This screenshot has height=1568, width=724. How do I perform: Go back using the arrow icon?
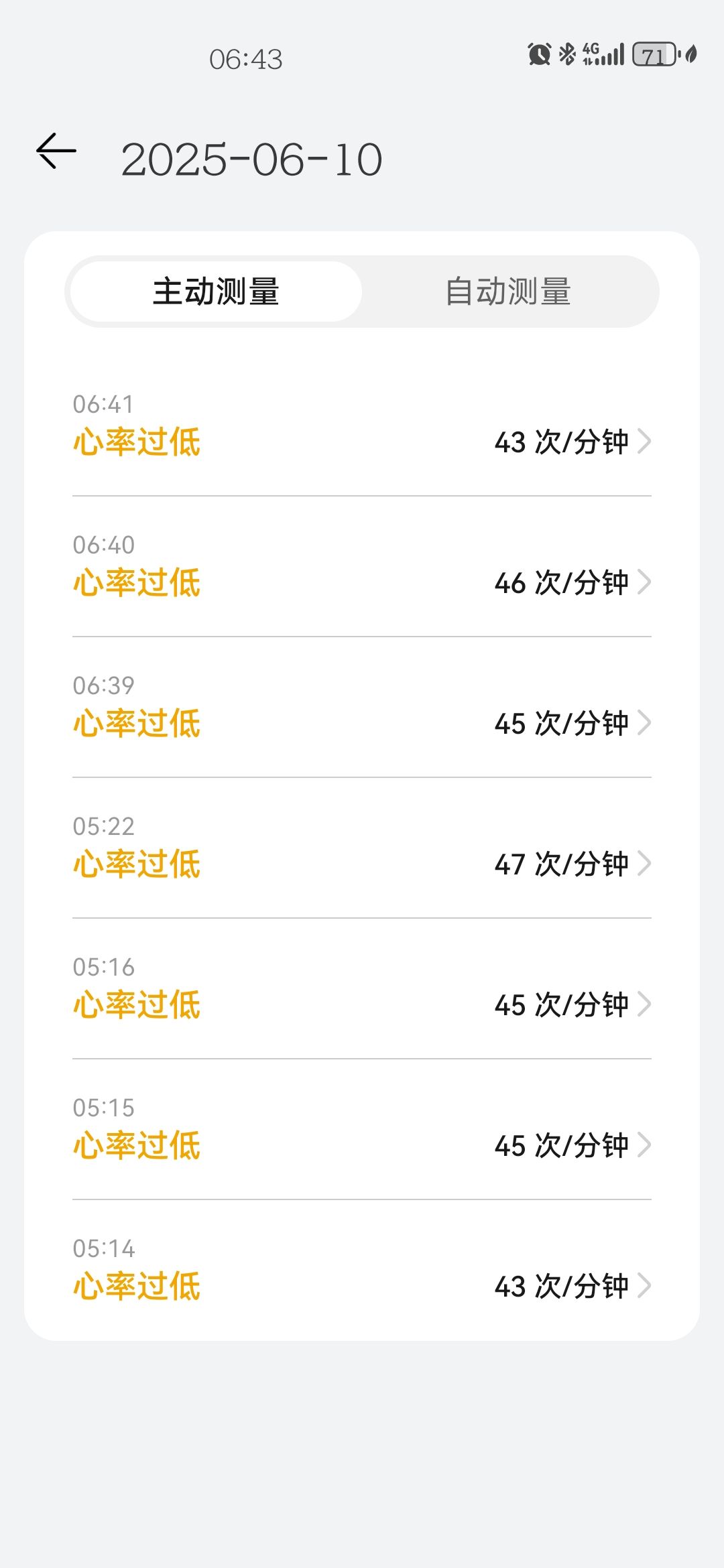click(56, 151)
